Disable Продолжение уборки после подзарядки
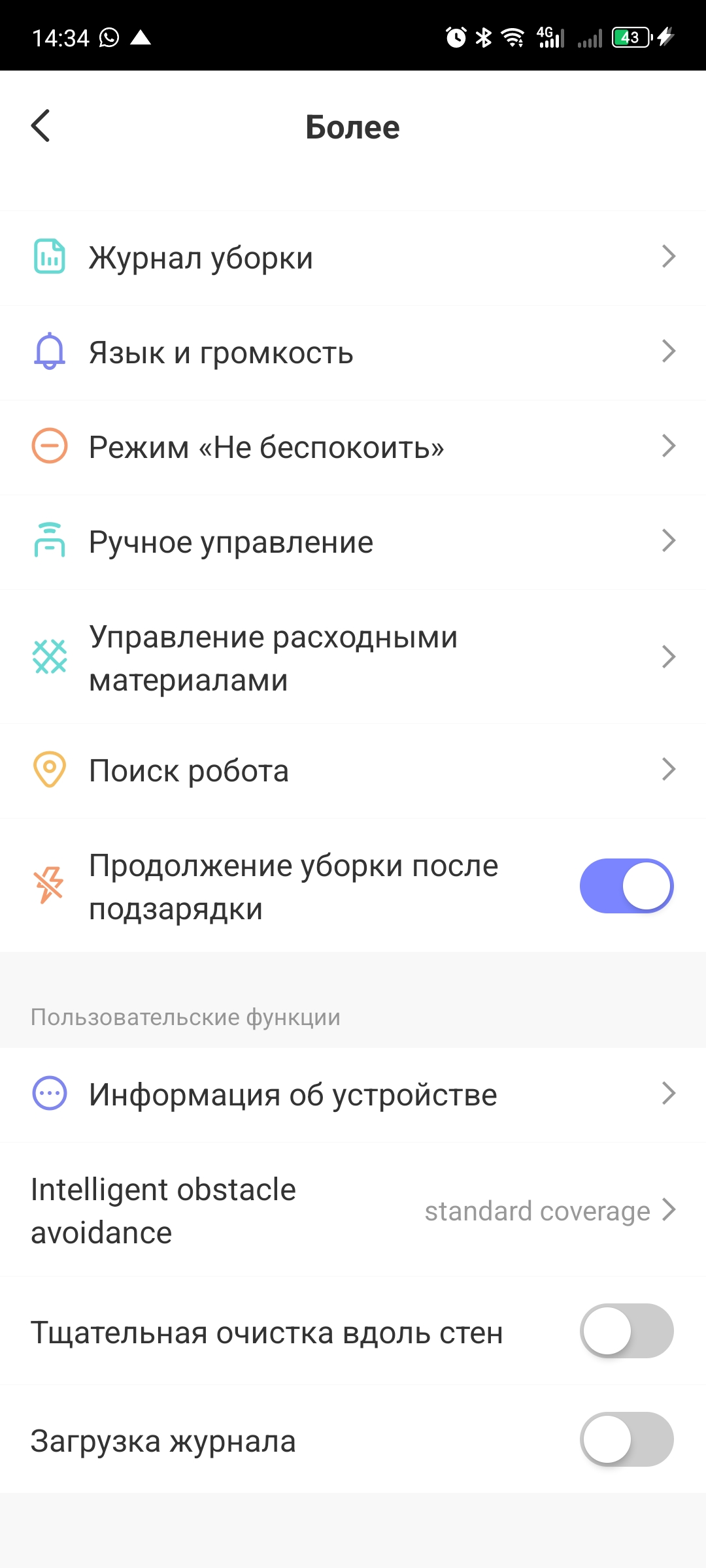The height and width of the screenshot is (1568, 706). click(626, 886)
